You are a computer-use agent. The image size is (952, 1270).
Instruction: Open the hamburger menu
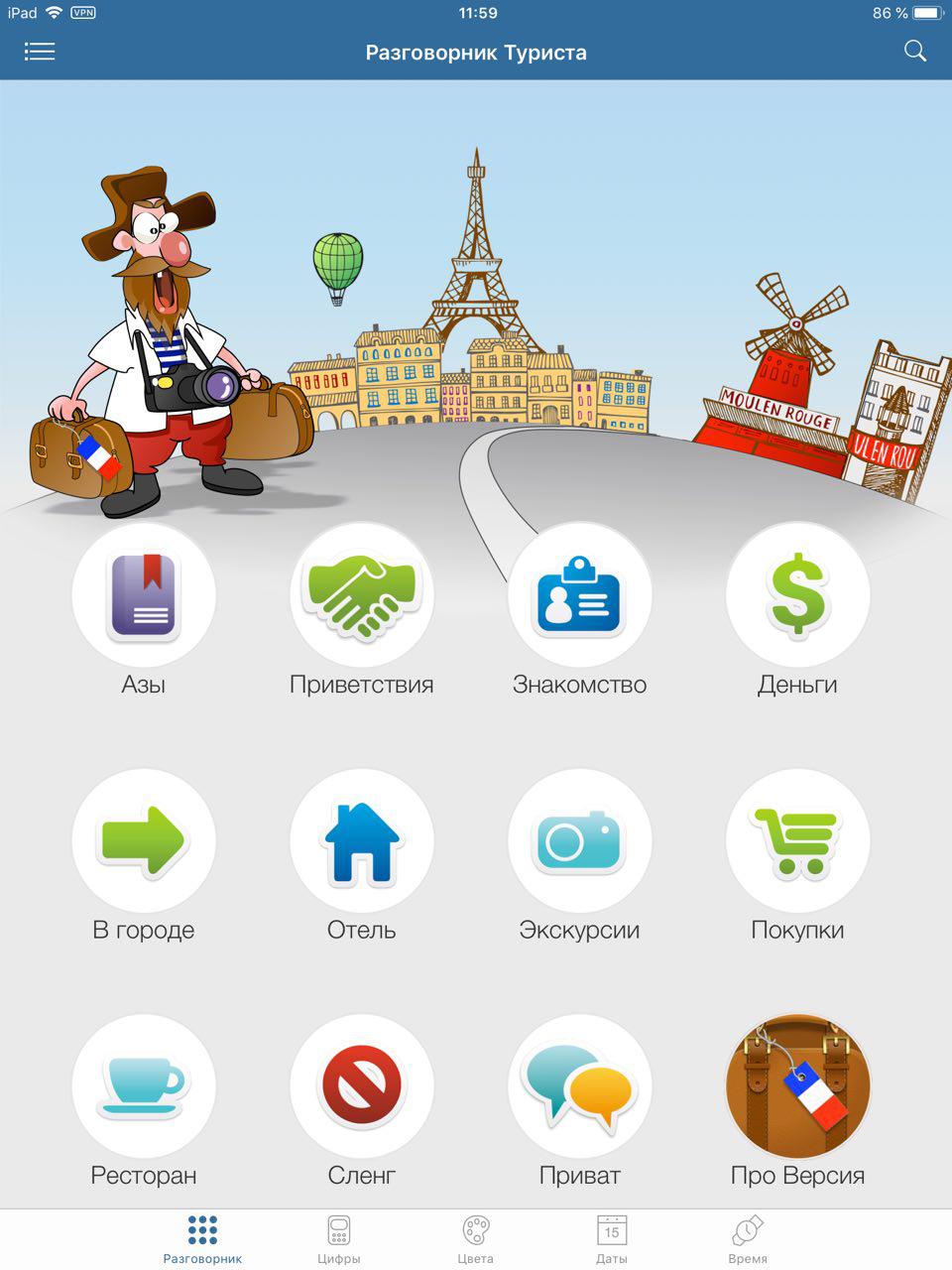point(40,52)
